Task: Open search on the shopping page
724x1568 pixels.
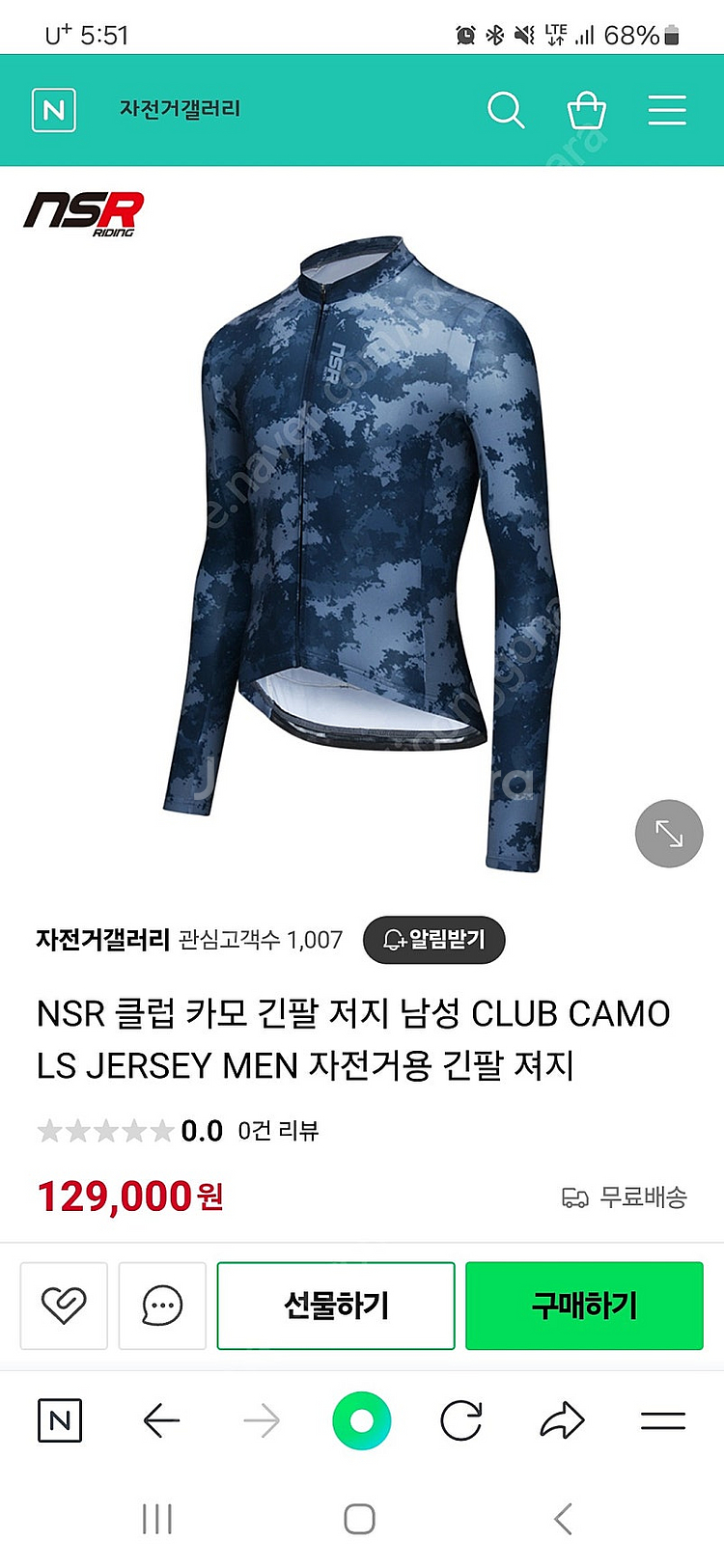Action: point(506,110)
